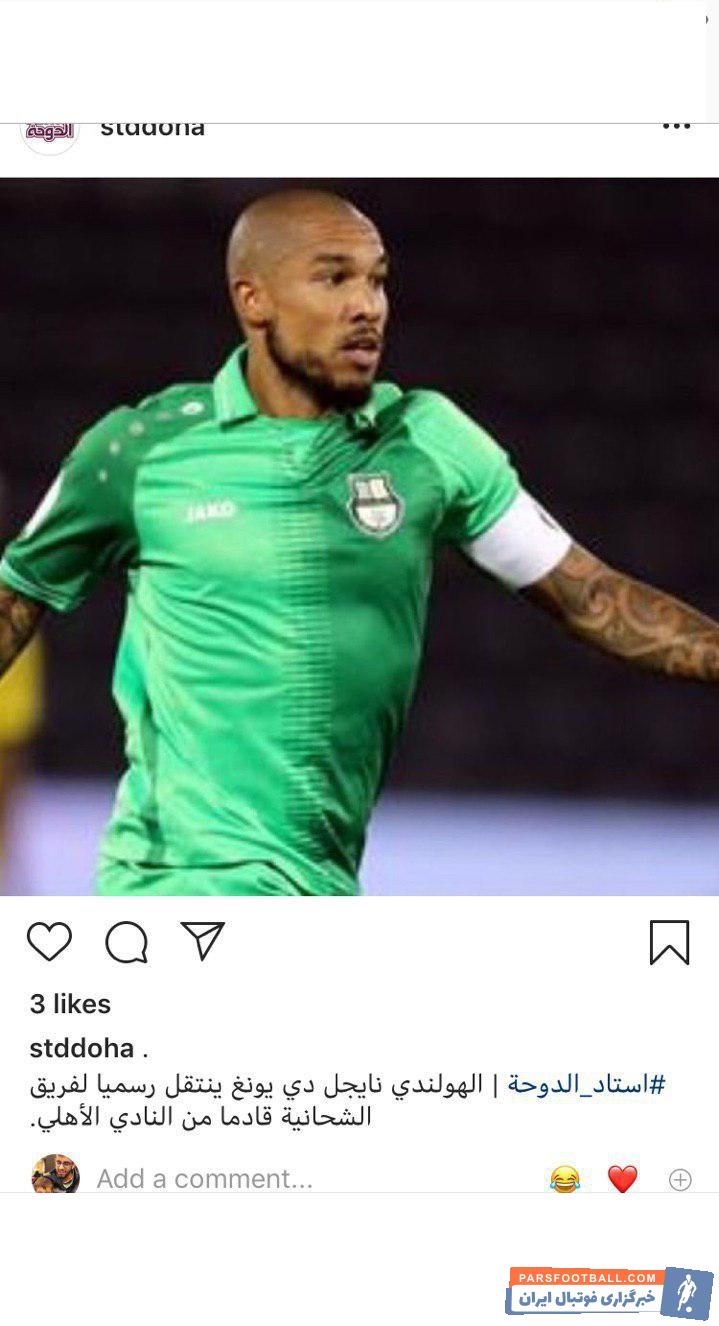This screenshot has height=1326, width=719.
Task: Insert the red heart quick reaction
Action: point(622,1180)
